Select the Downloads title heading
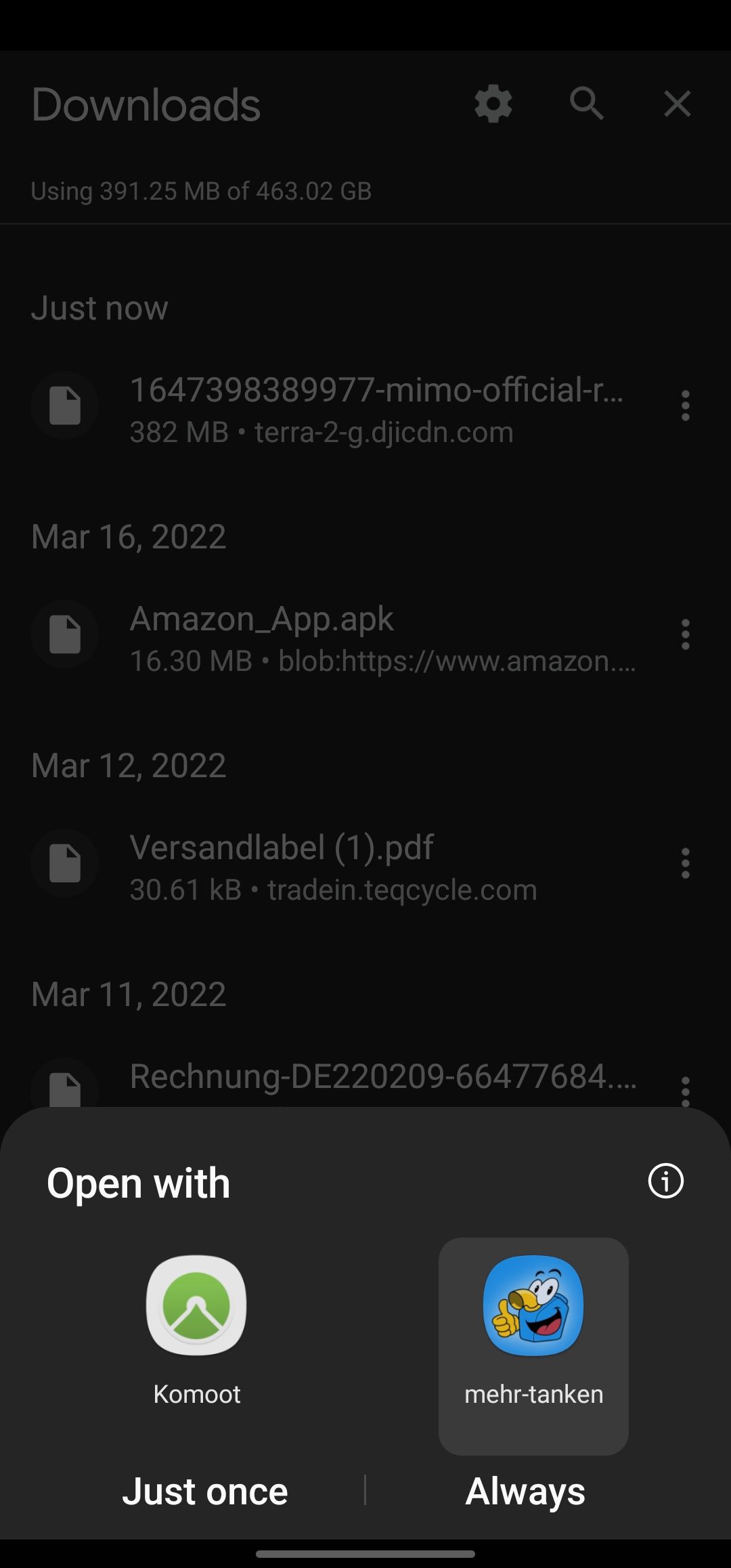The height and width of the screenshot is (1568, 731). pos(146,104)
